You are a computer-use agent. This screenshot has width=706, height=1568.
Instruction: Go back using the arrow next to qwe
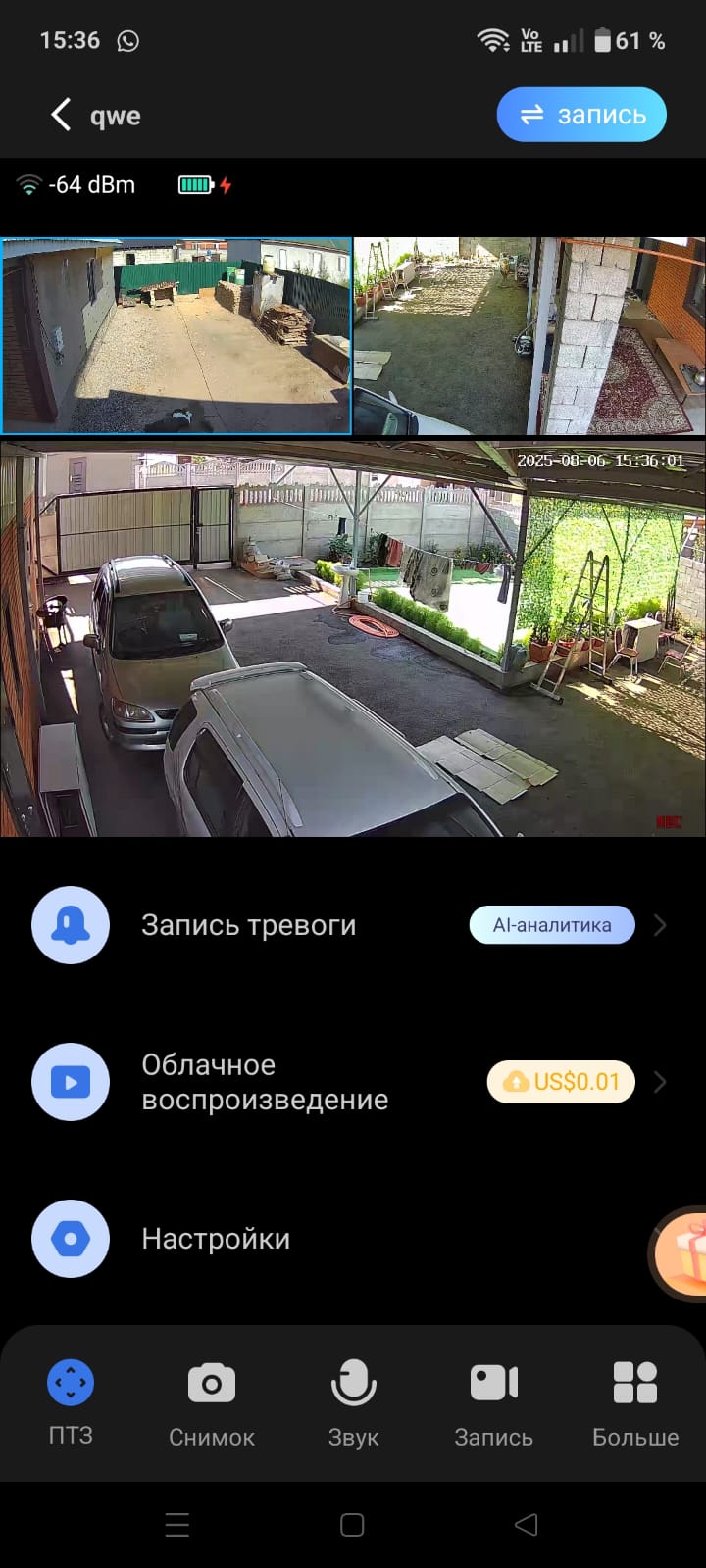tap(61, 115)
